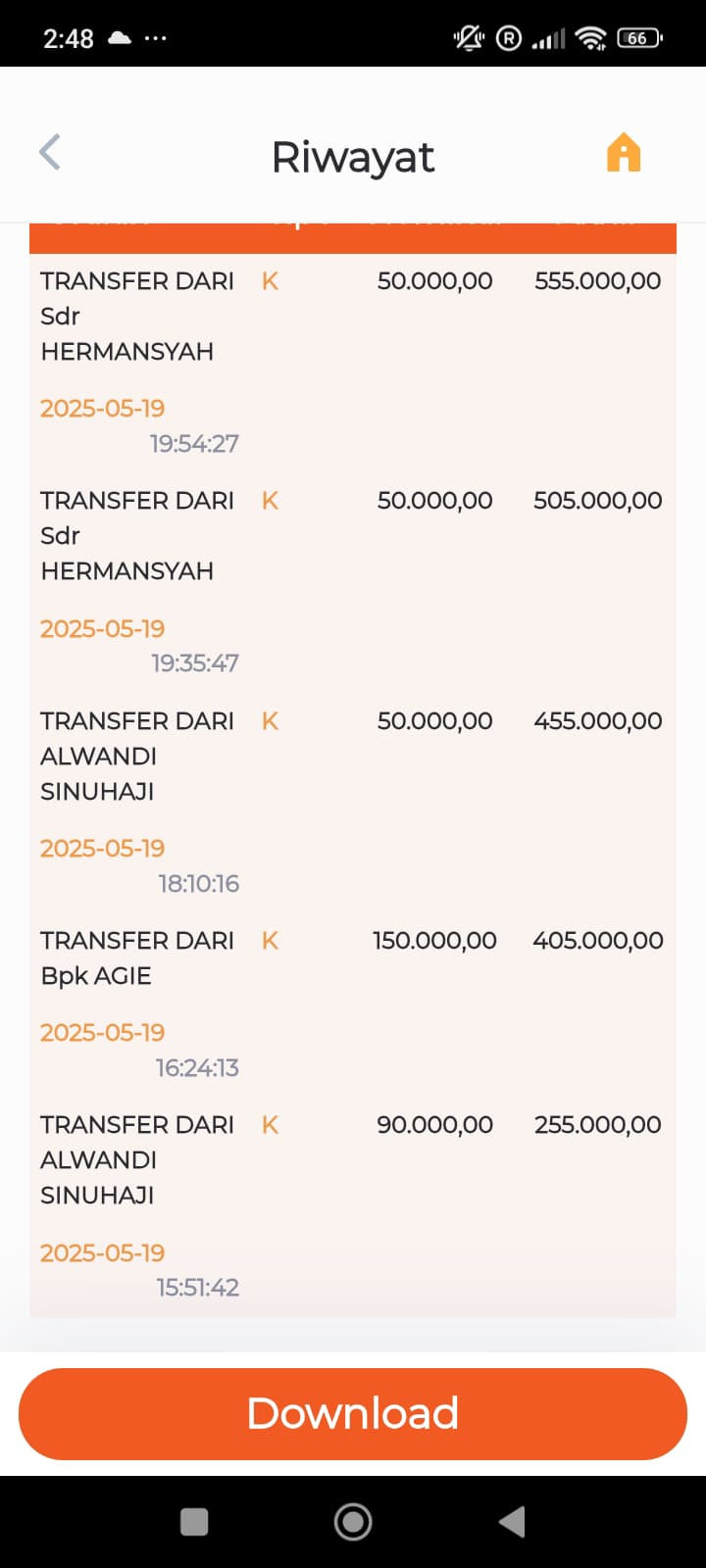Tap the system back button

pyautogui.click(x=512, y=1522)
